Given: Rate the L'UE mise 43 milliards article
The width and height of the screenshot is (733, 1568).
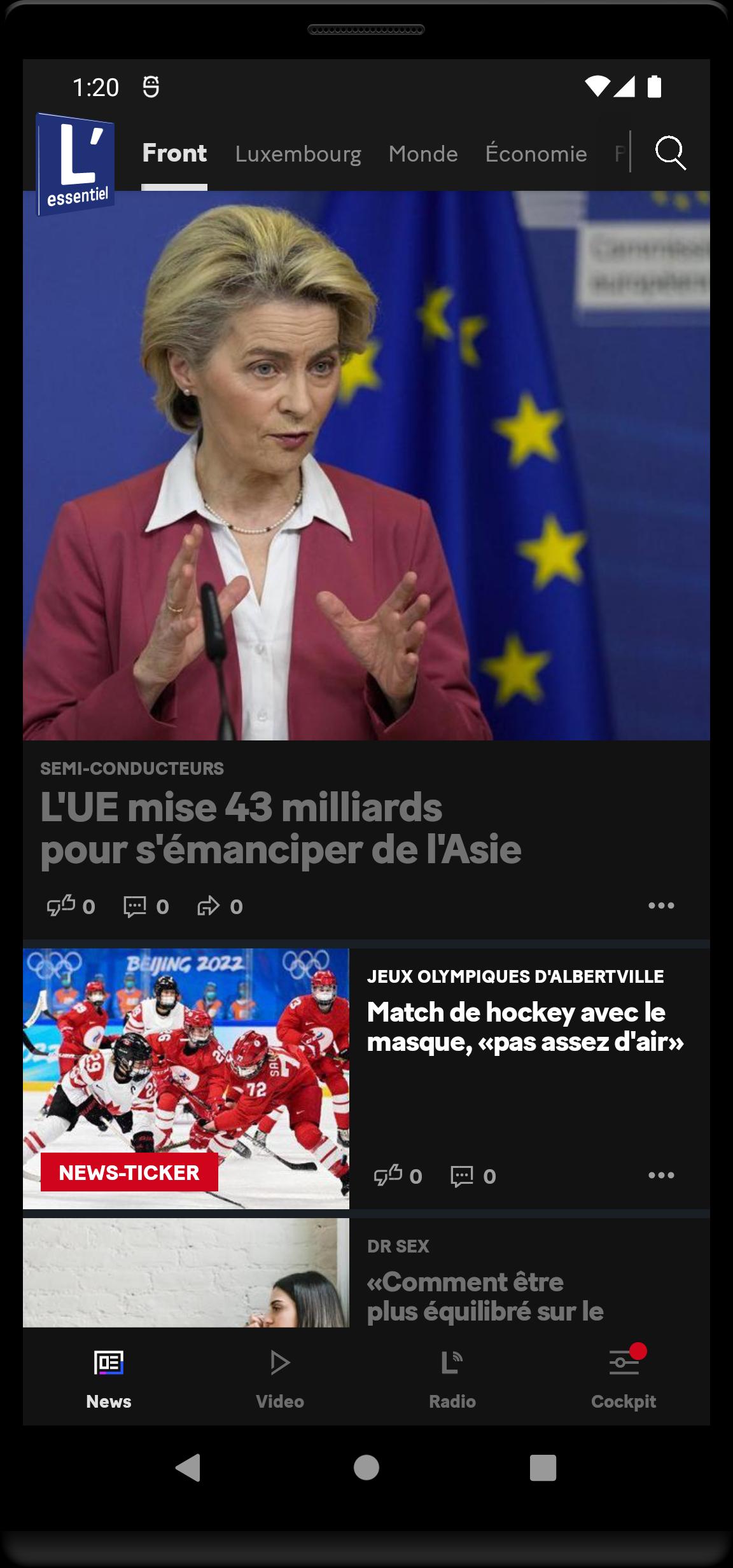Looking at the screenshot, I should [x=62, y=906].
